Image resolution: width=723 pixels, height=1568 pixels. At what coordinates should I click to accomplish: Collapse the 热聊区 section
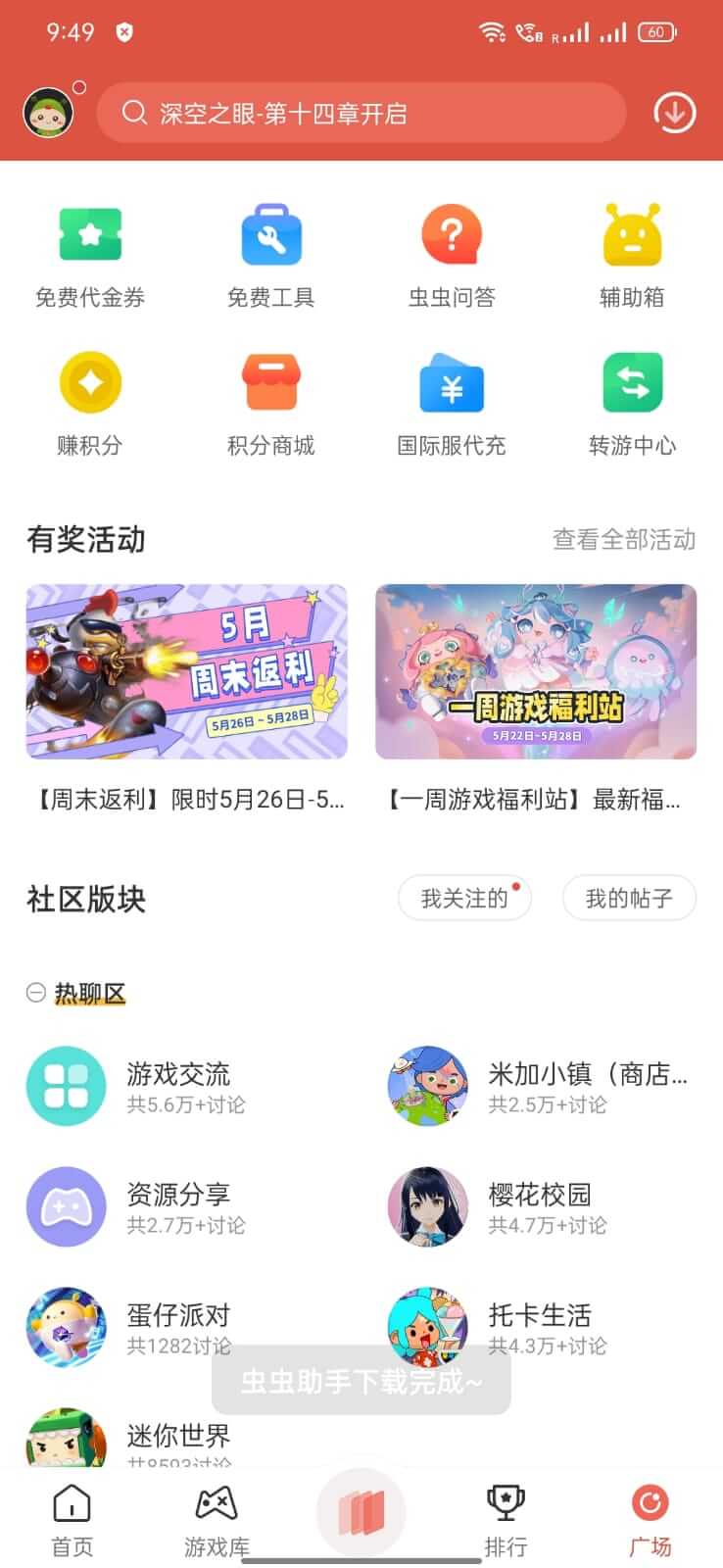36,993
